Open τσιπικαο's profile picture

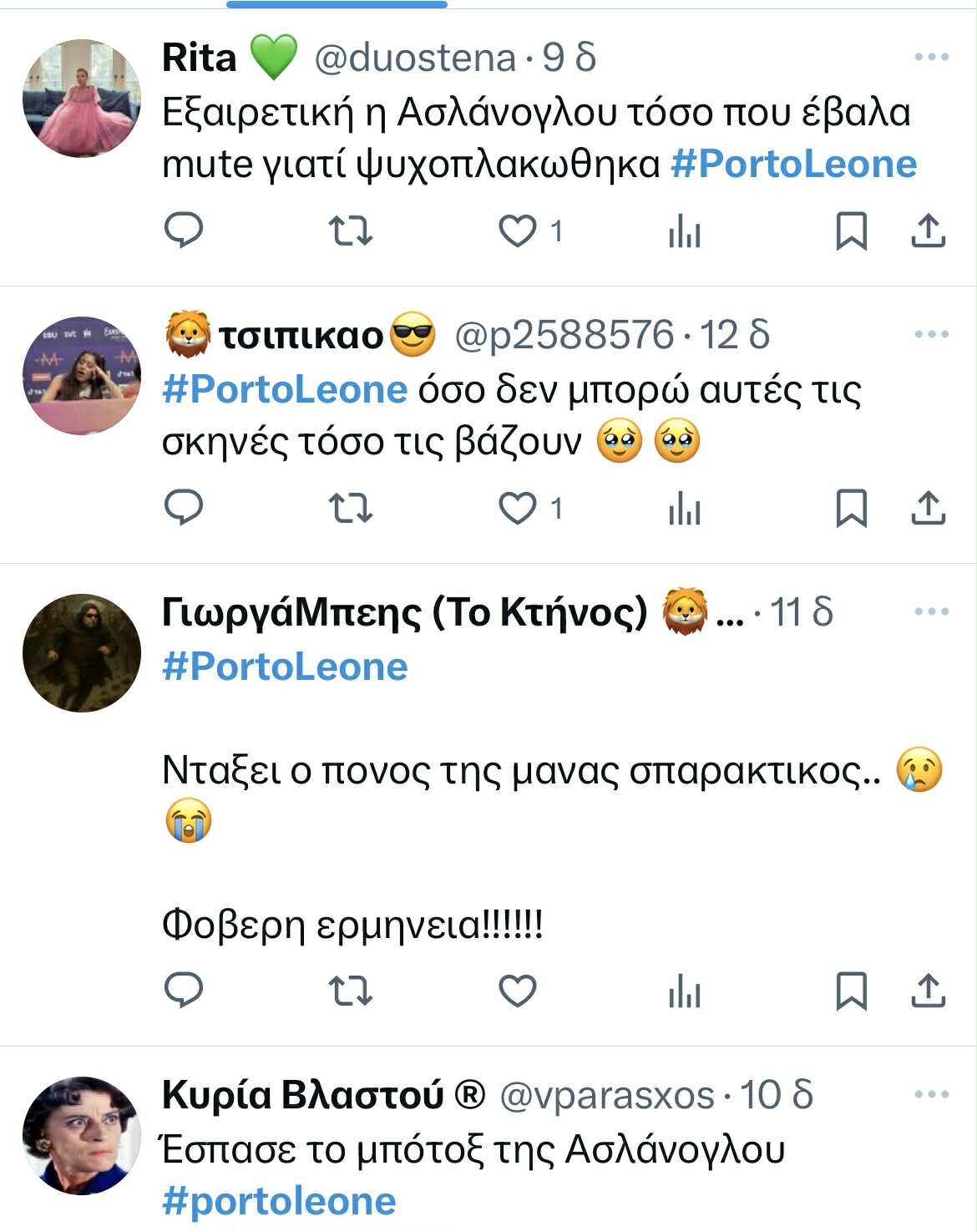tap(82, 376)
